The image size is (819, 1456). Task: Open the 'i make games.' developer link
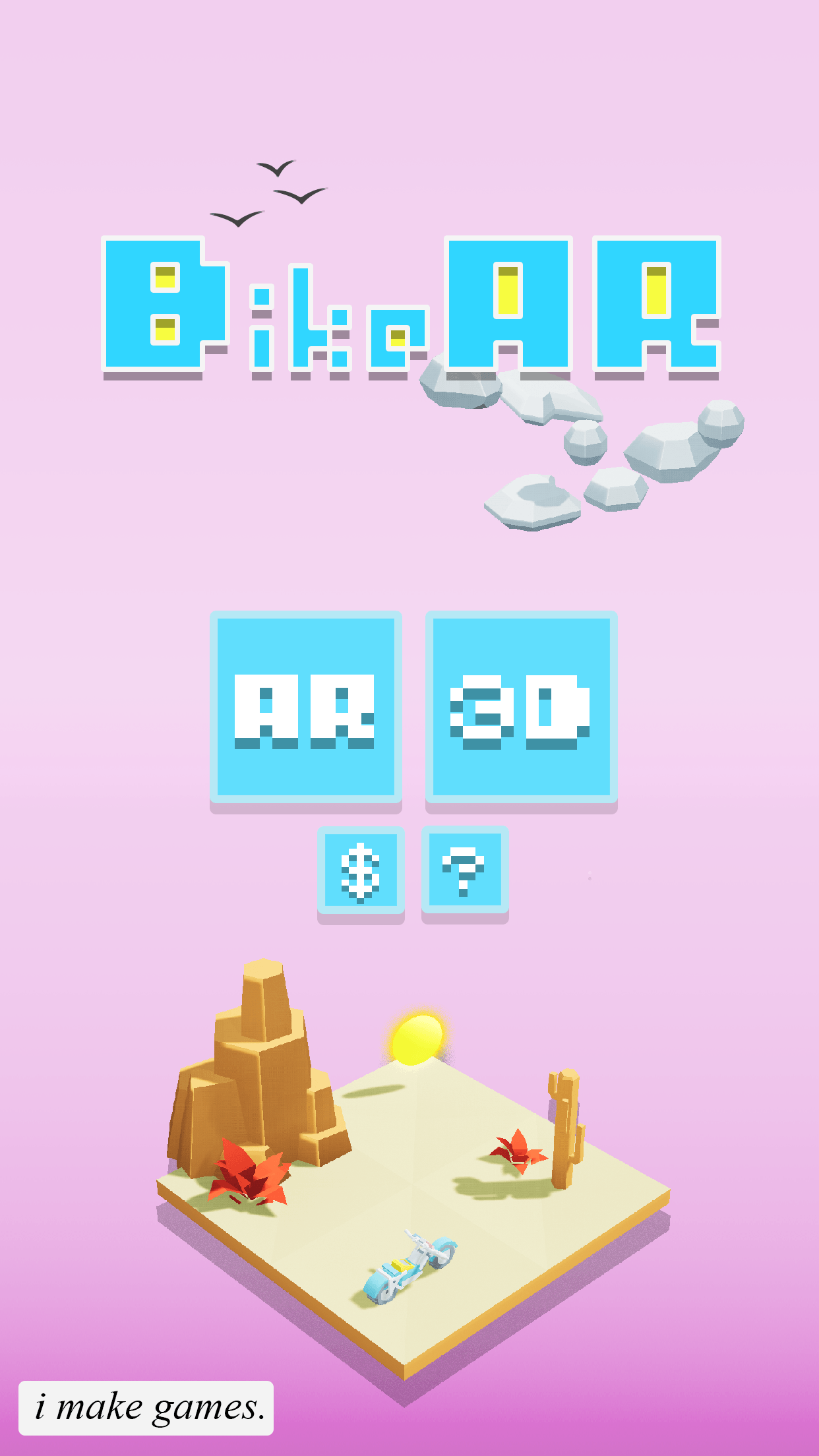[x=146, y=1408]
